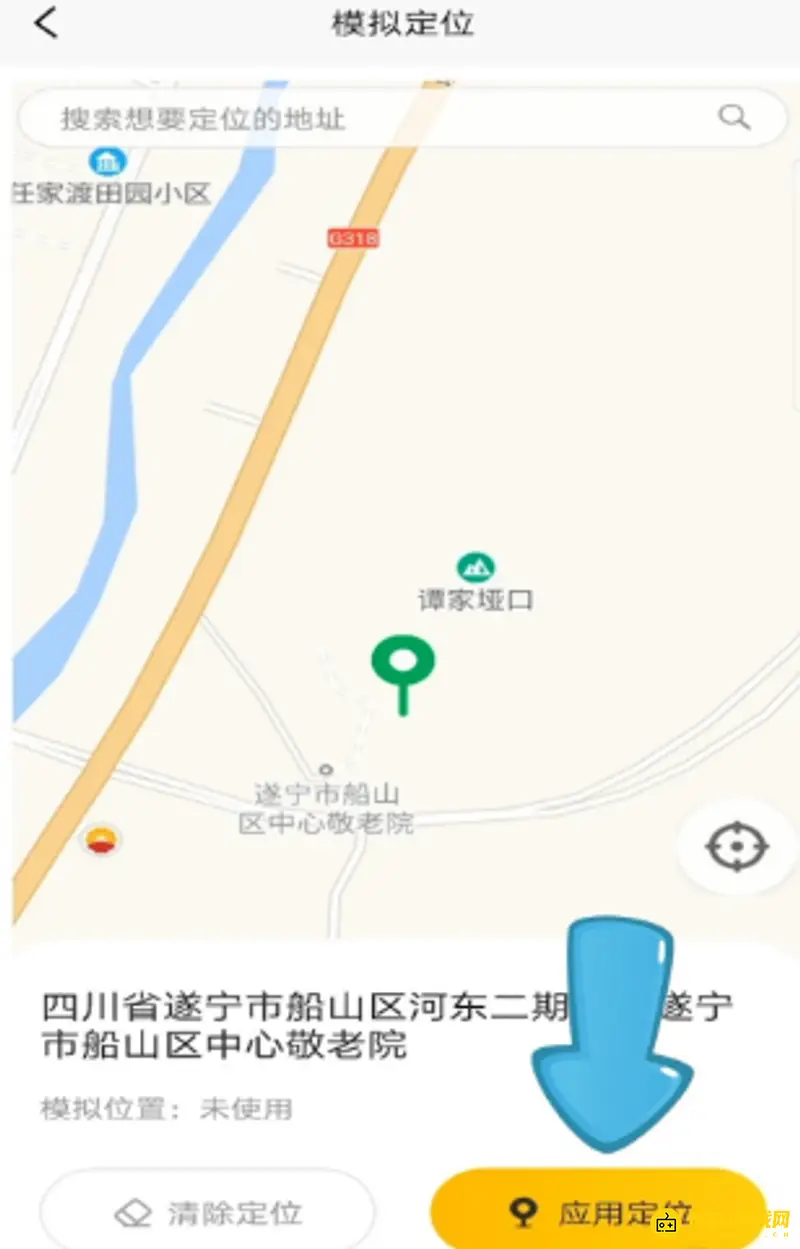Click the small dot marker above 遂宁市船山区中心敬老院
This screenshot has height=1249, width=800.
(x=326, y=768)
